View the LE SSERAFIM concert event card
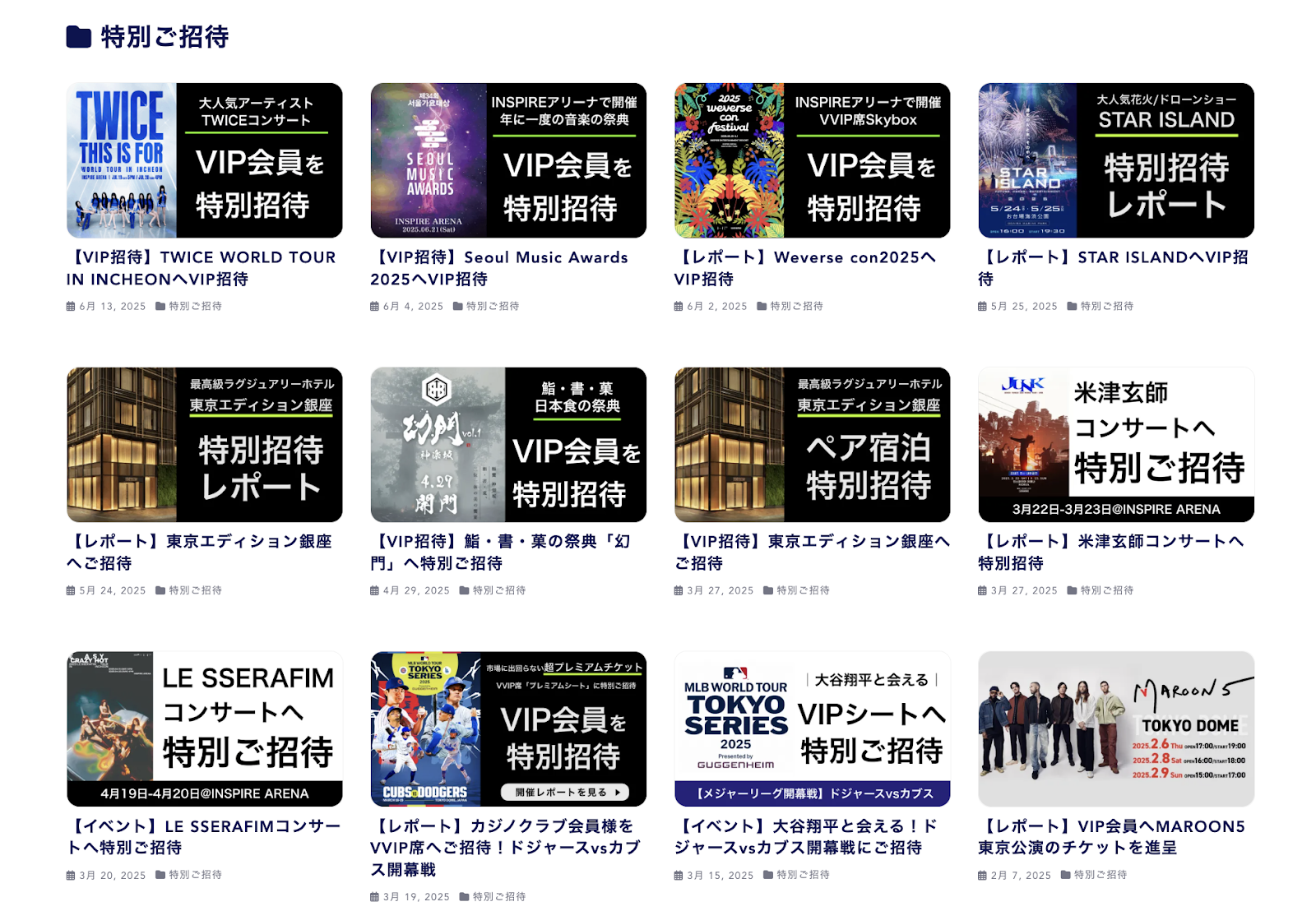The width and height of the screenshot is (1316, 911). click(x=204, y=729)
